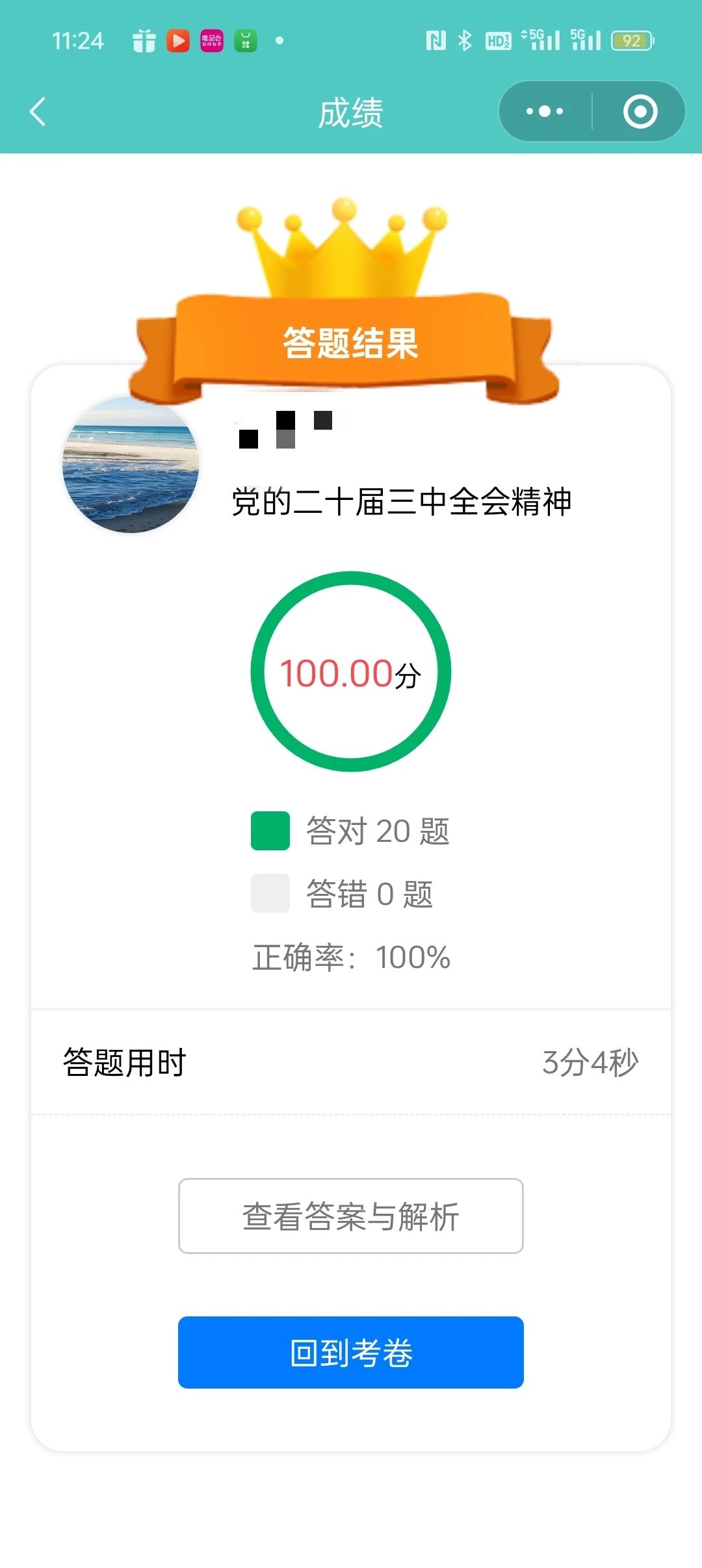Close the mini program with the circle icon
Viewport: 702px width, 1568px height.
[640, 112]
